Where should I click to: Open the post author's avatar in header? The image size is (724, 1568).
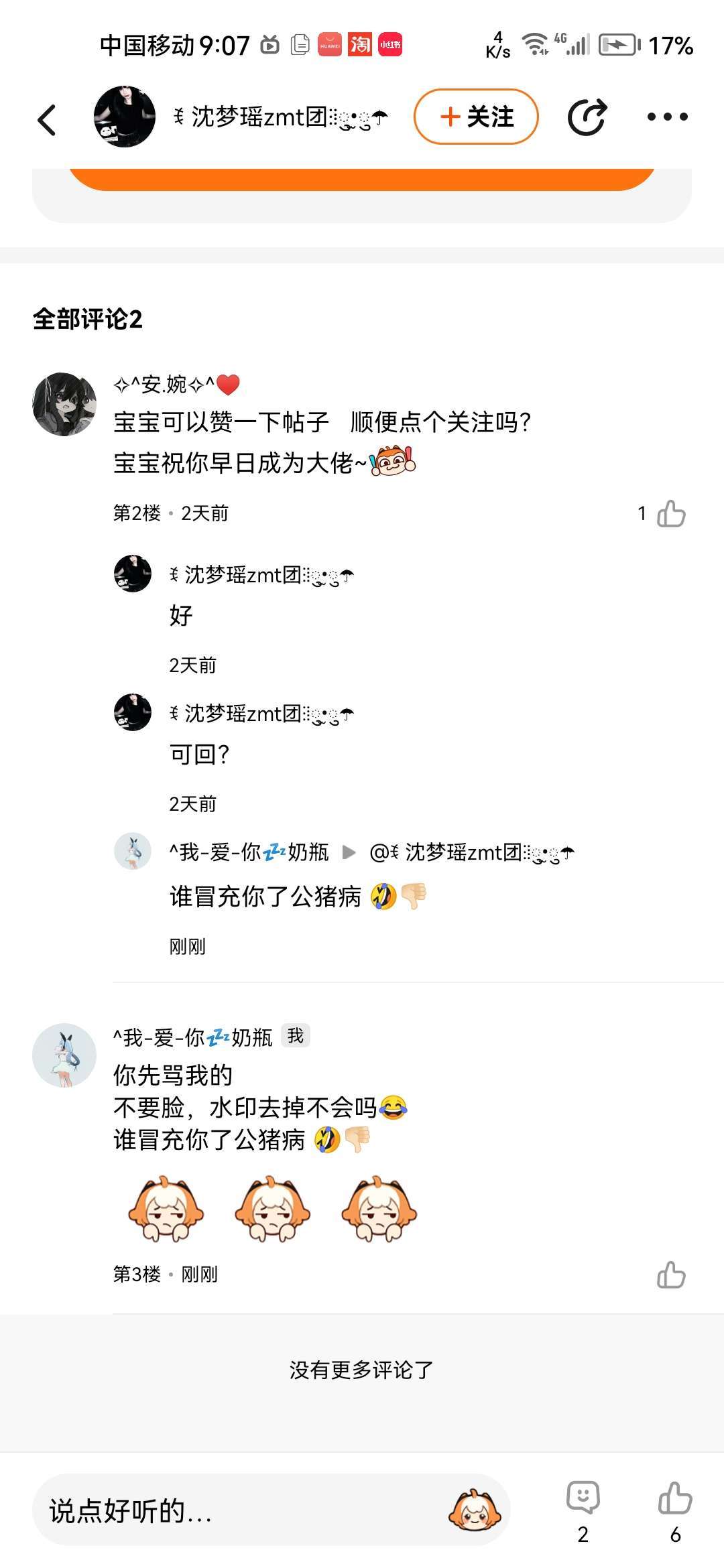(125, 117)
